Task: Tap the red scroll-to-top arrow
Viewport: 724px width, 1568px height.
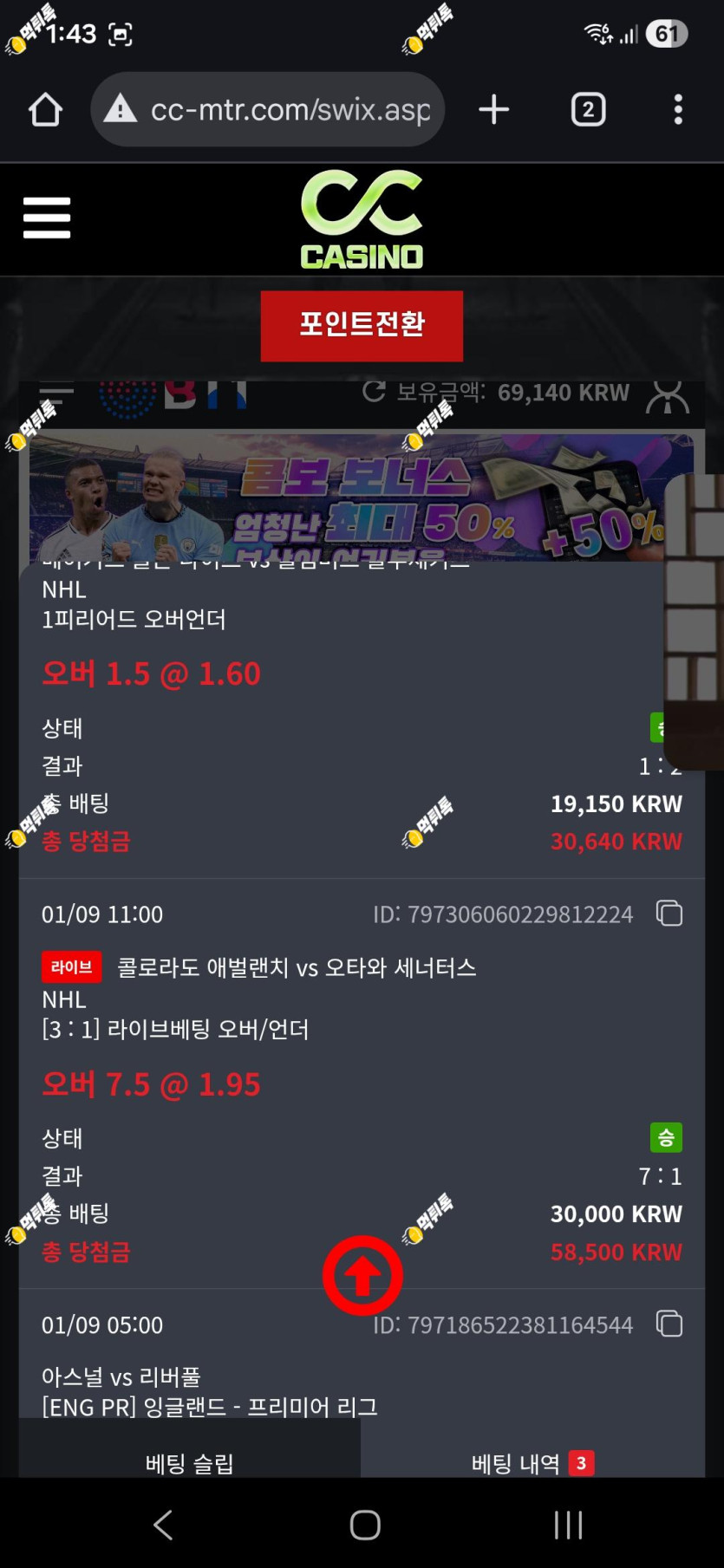Action: [362, 1275]
